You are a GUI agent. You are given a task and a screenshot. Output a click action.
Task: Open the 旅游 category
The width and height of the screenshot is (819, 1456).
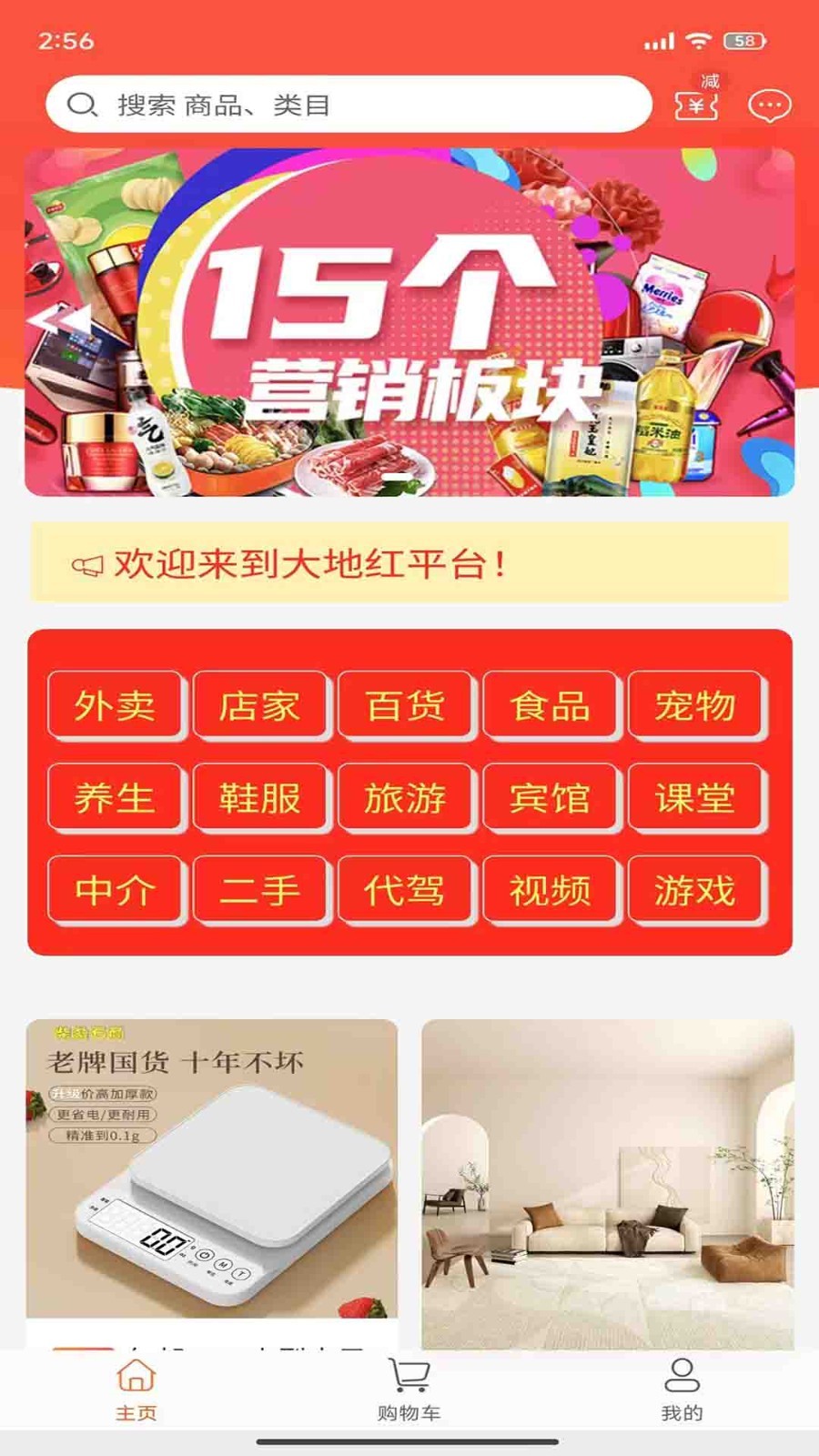pos(407,799)
